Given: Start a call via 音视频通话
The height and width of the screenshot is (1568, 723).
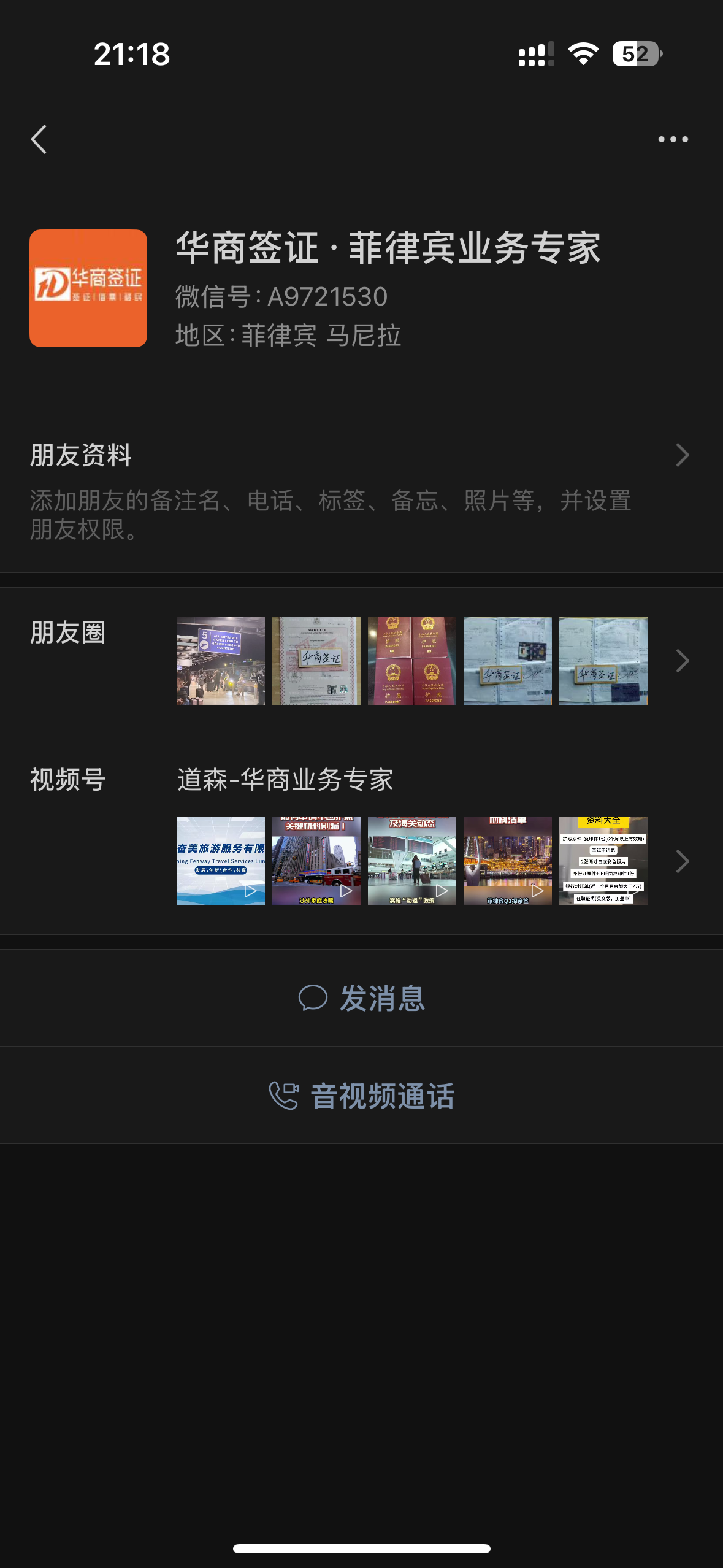Looking at the screenshot, I should click(x=362, y=1096).
